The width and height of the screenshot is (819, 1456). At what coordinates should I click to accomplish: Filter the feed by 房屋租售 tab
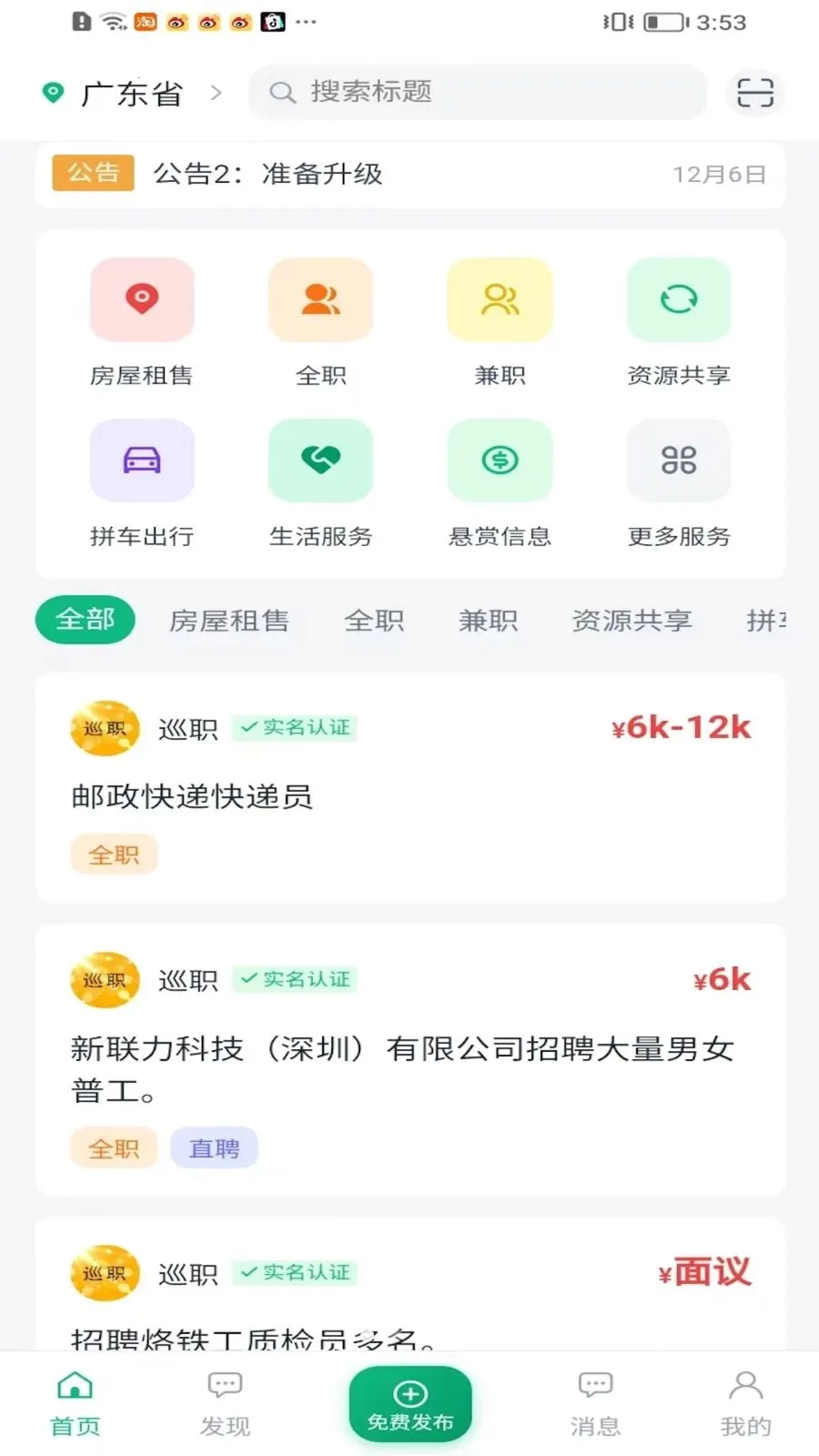[229, 621]
